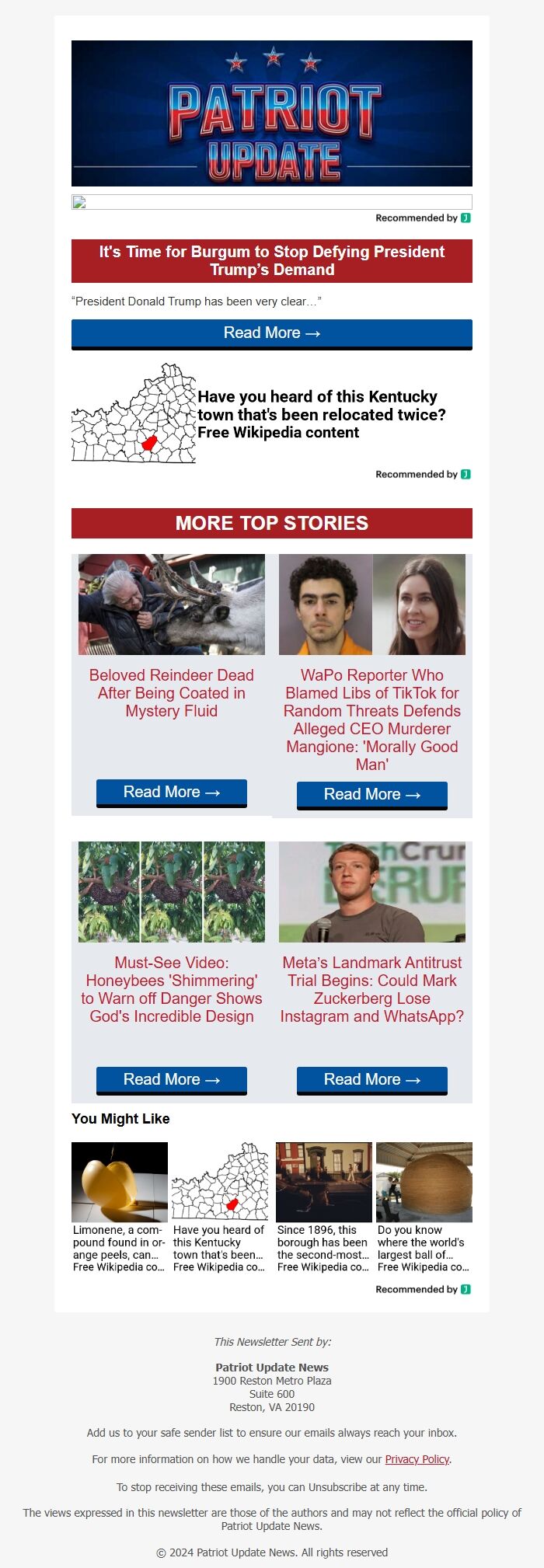Open the 'Since 1896, this borough' card
Image resolution: width=544 pixels, height=1568 pixels.
[323, 1208]
